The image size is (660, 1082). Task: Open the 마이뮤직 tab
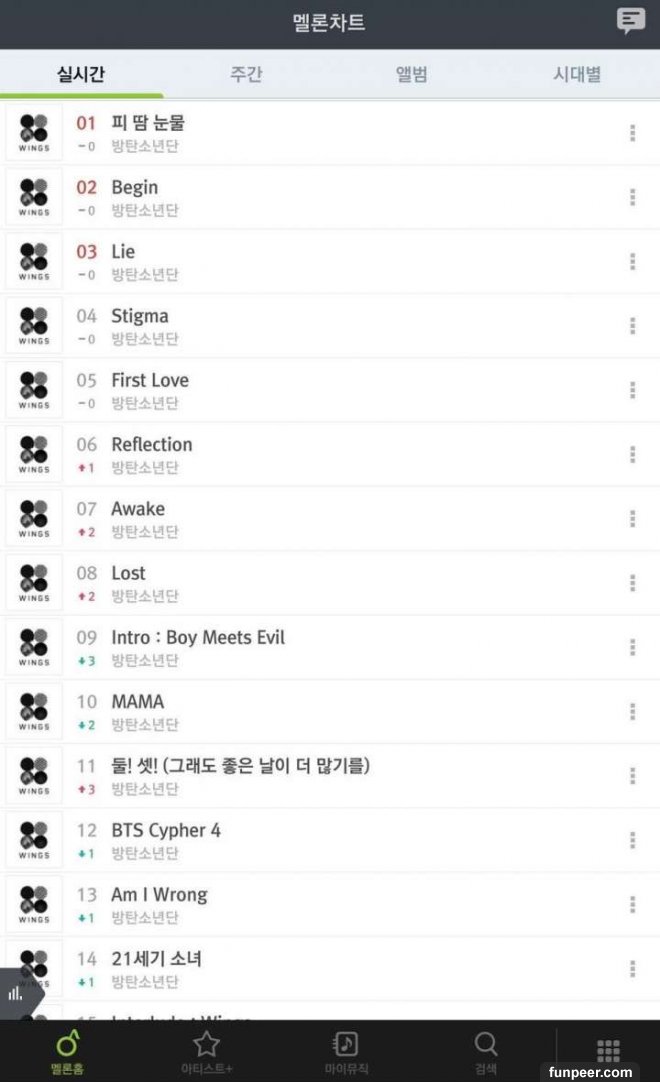[x=345, y=1053]
